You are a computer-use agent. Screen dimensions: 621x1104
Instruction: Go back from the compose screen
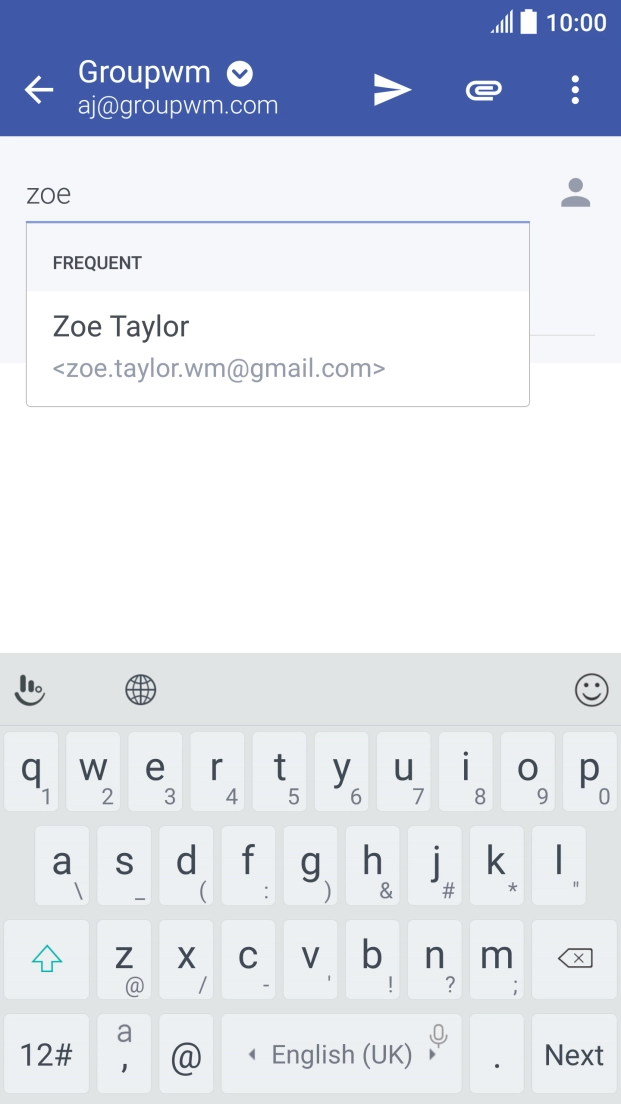[x=39, y=90]
